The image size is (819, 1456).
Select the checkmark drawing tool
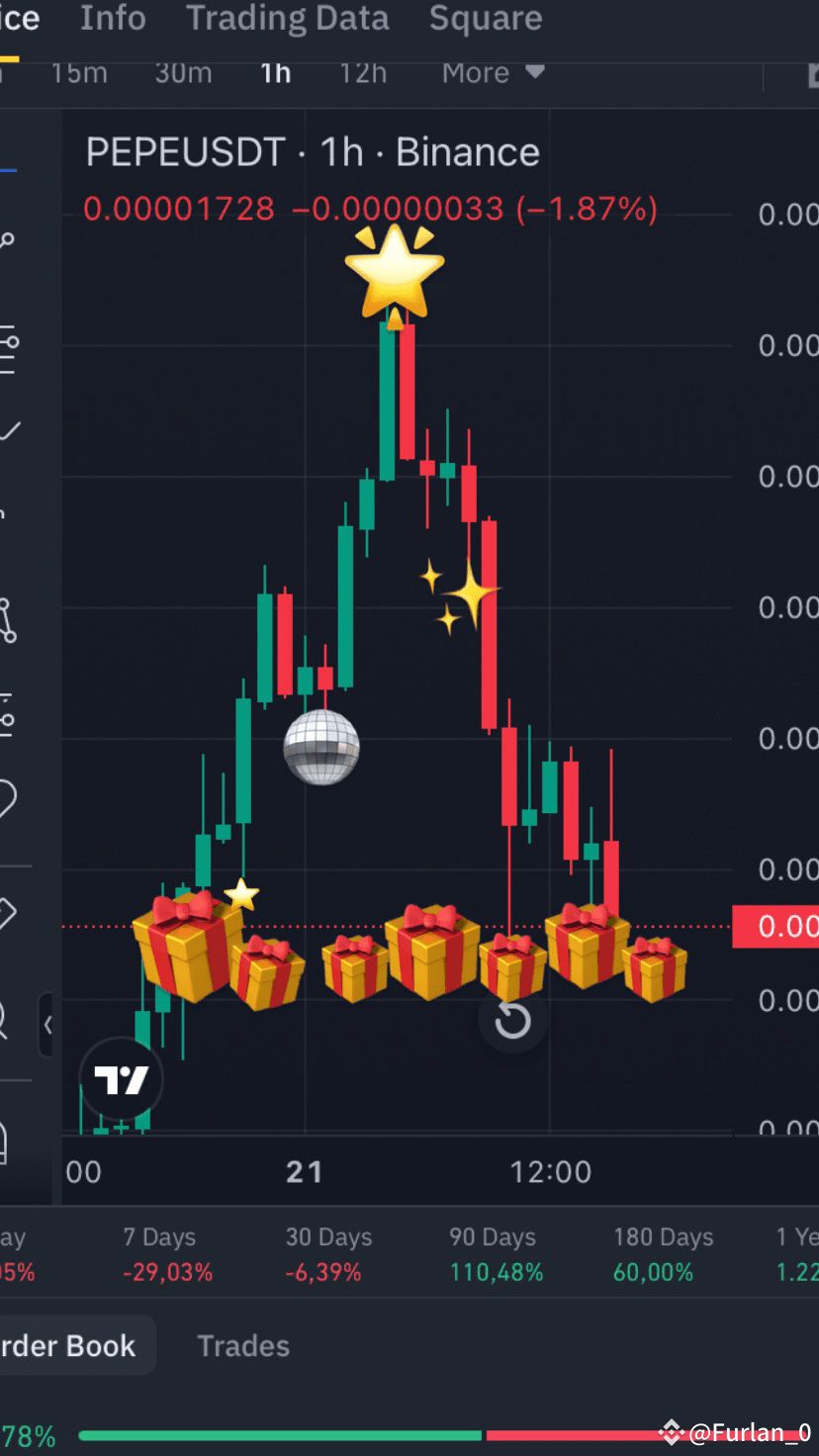12,430
